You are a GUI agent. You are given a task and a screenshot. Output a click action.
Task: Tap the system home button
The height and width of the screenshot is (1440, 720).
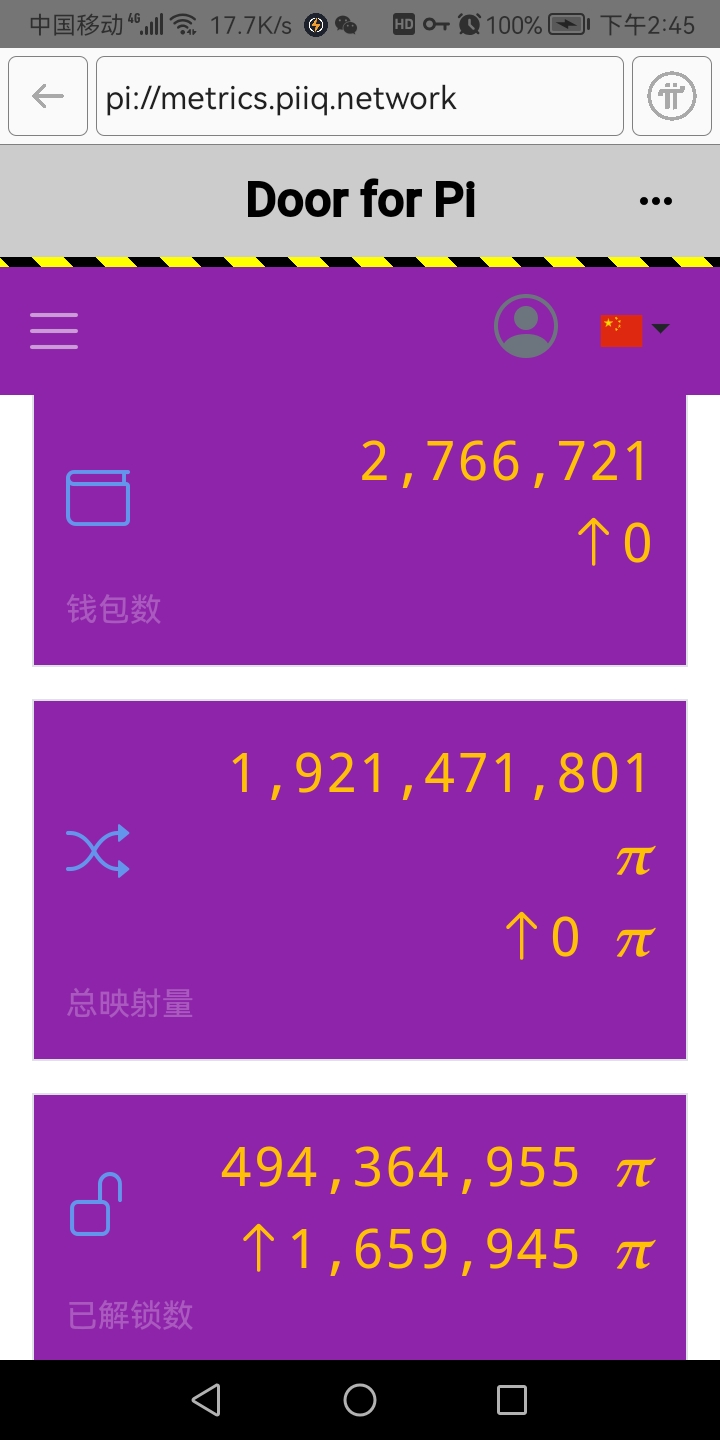coord(360,1400)
